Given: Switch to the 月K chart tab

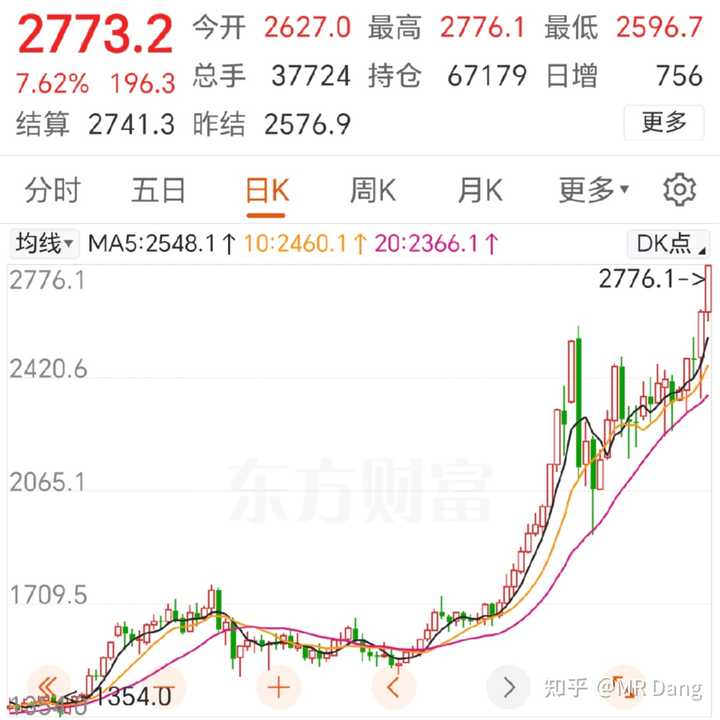Looking at the screenshot, I should pyautogui.click(x=480, y=190).
